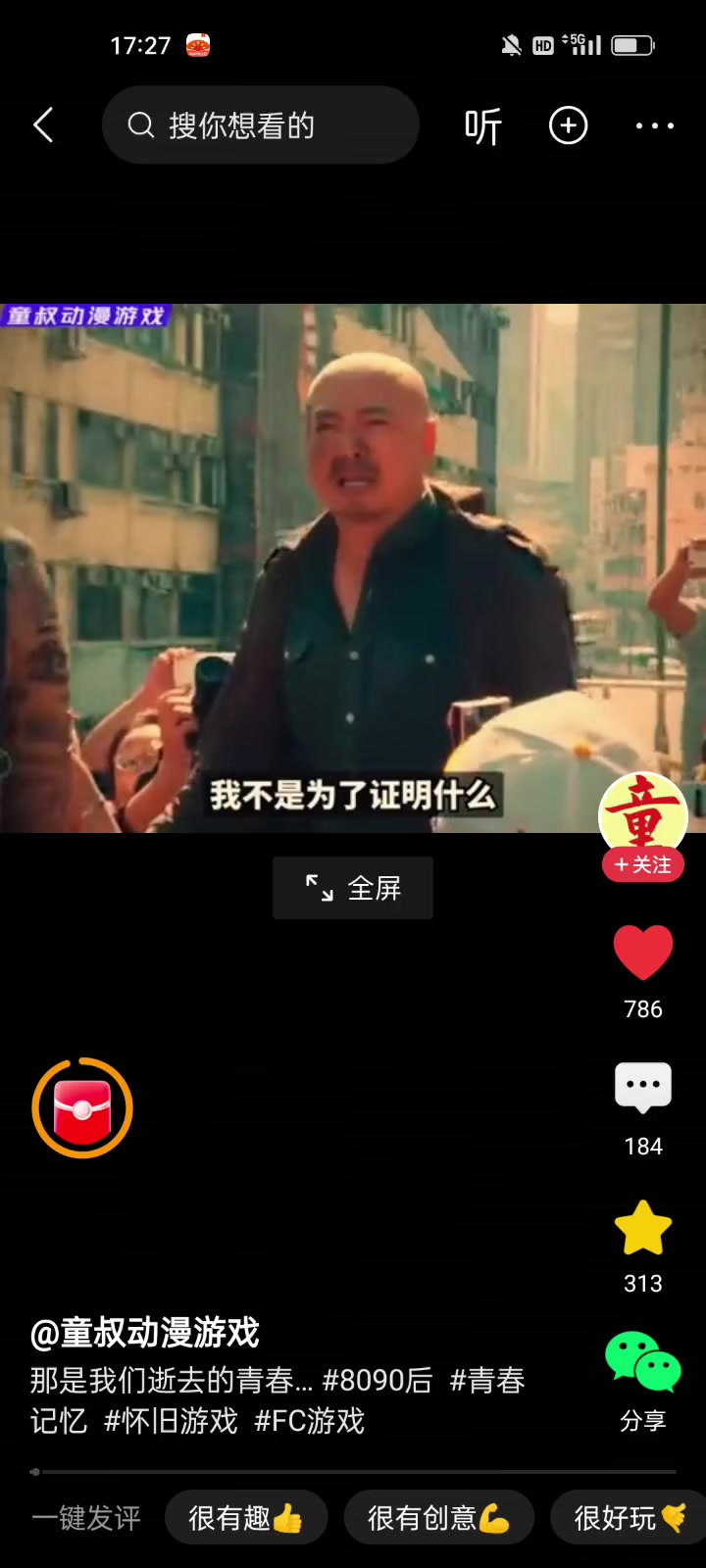
Task: Visit the @童叔动漫游戏 profile
Action: [x=145, y=1333]
